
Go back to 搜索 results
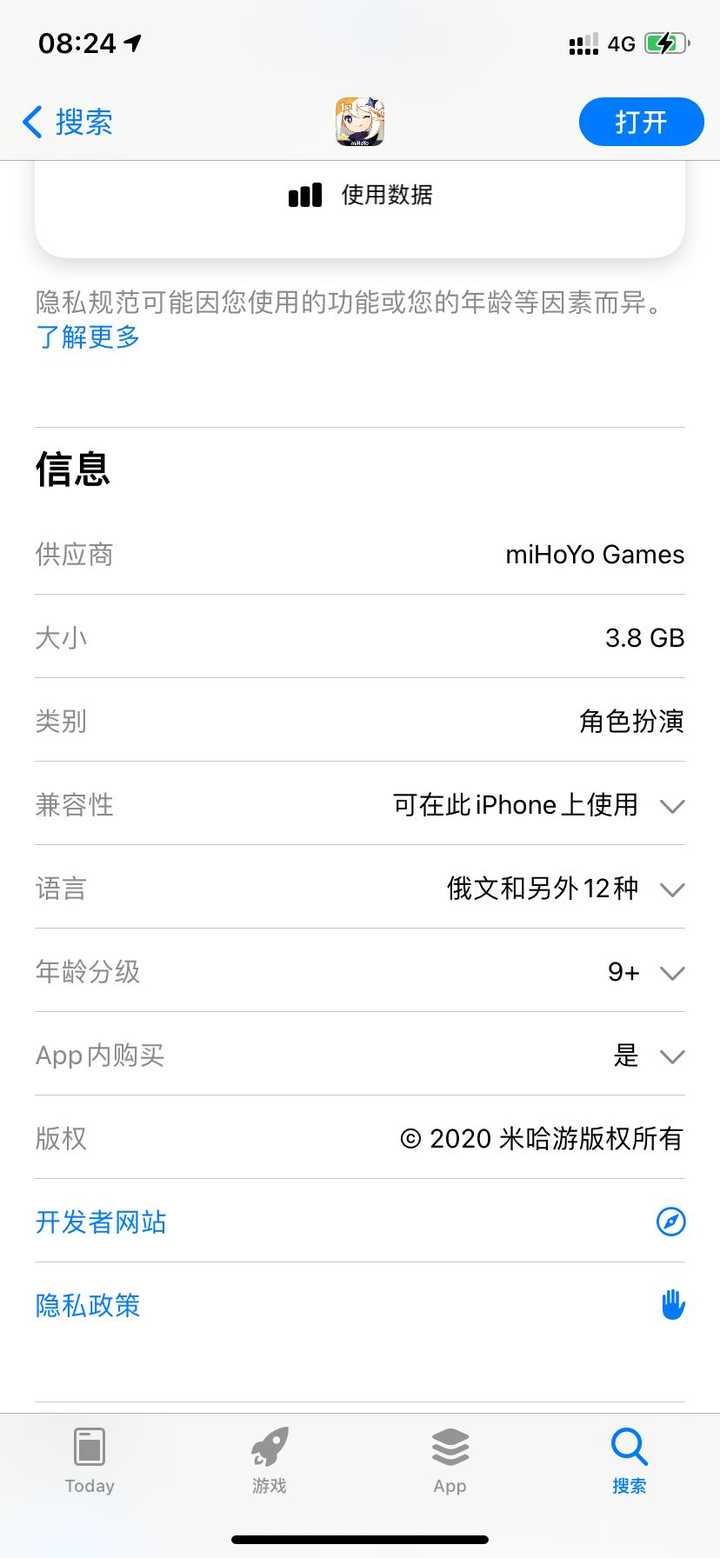[67, 122]
